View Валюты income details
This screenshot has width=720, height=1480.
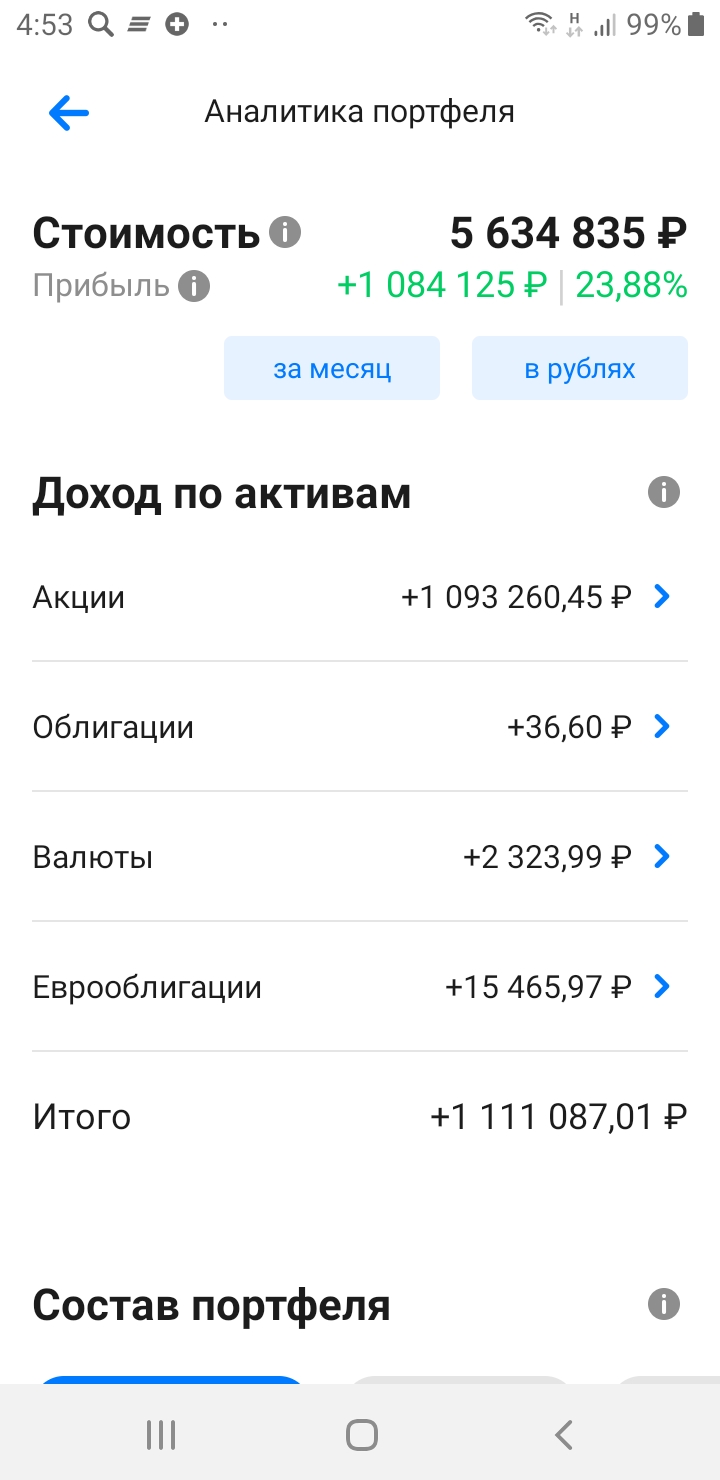click(x=360, y=857)
